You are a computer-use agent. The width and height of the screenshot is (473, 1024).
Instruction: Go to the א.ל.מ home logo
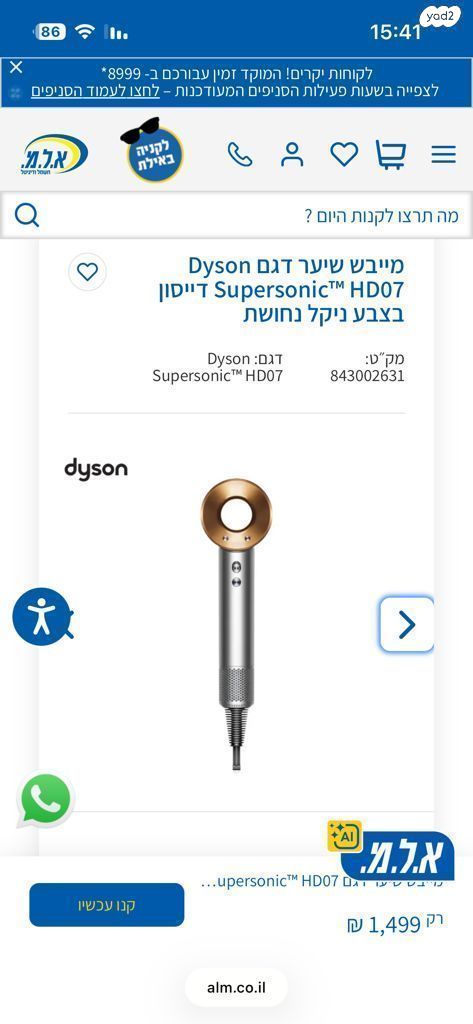54,154
